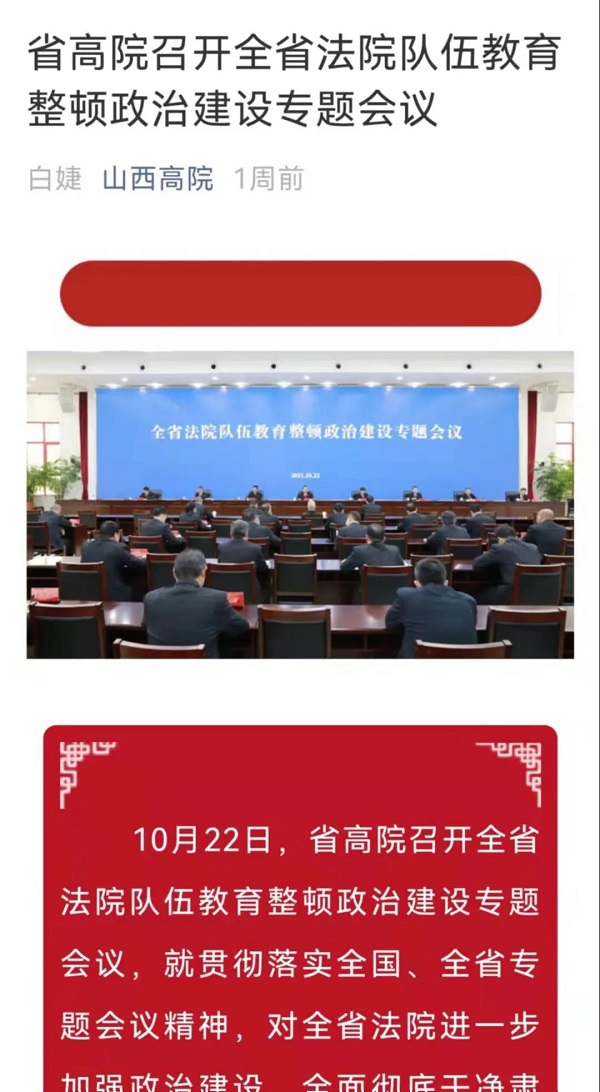Screen dimensions: 600x1092
Task: Open the 山西高院 account page
Action: point(158,180)
